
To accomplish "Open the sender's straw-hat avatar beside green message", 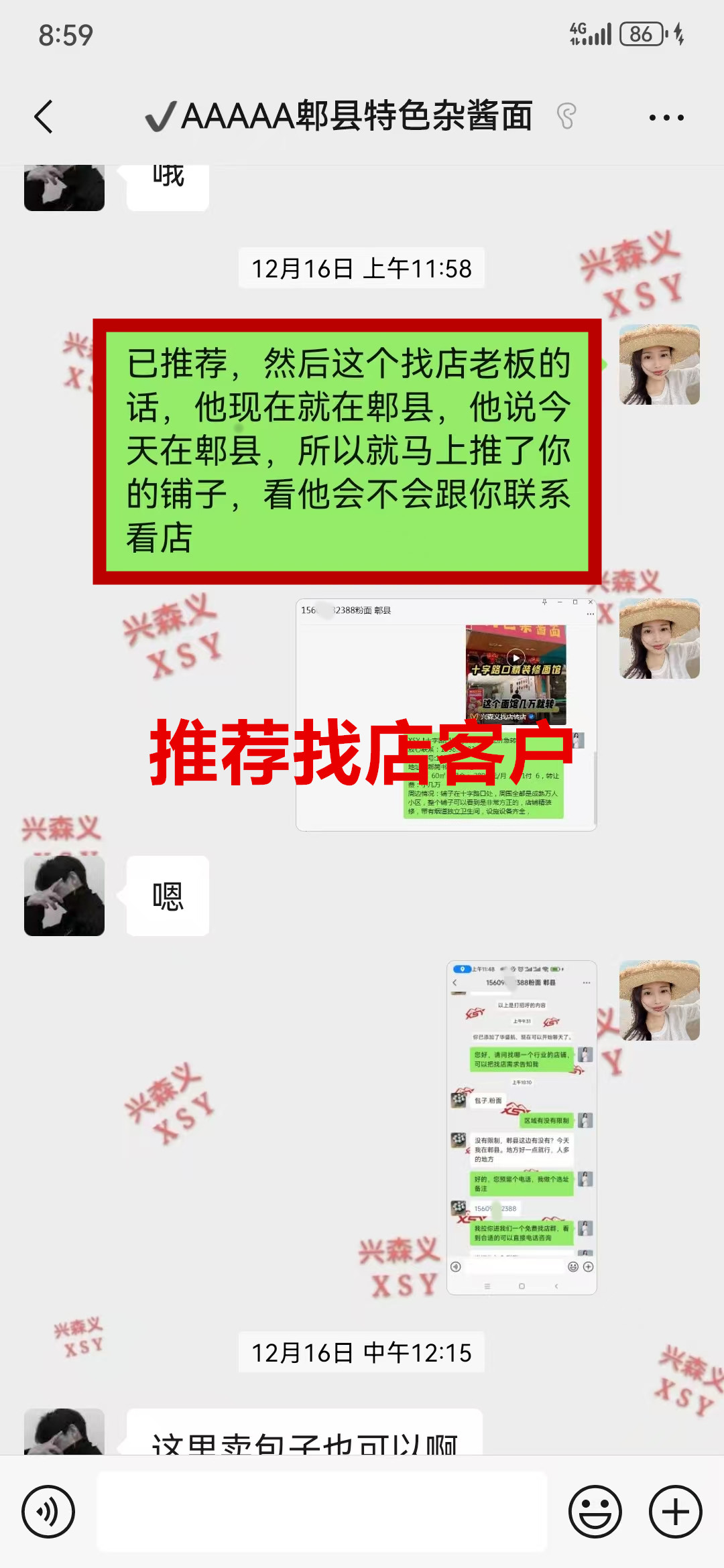I will (659, 365).
